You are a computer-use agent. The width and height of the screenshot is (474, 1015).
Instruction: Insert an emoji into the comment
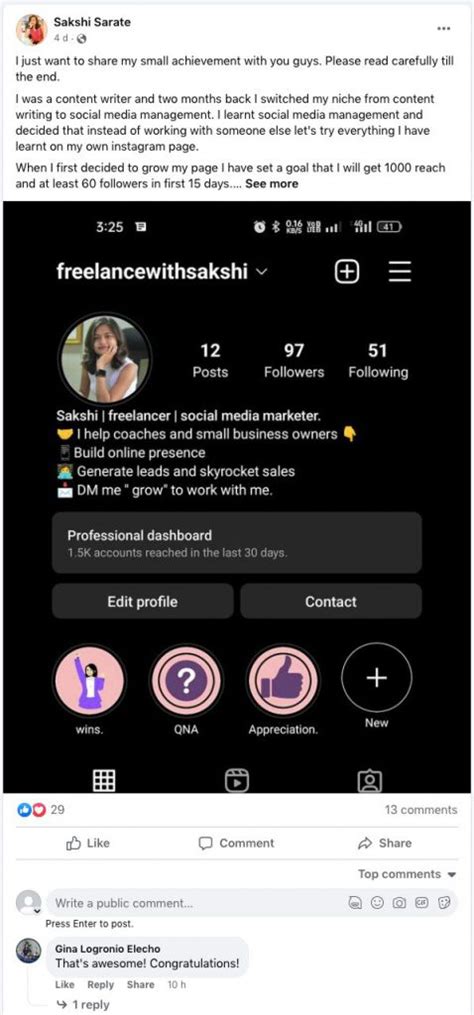pyautogui.click(x=377, y=904)
